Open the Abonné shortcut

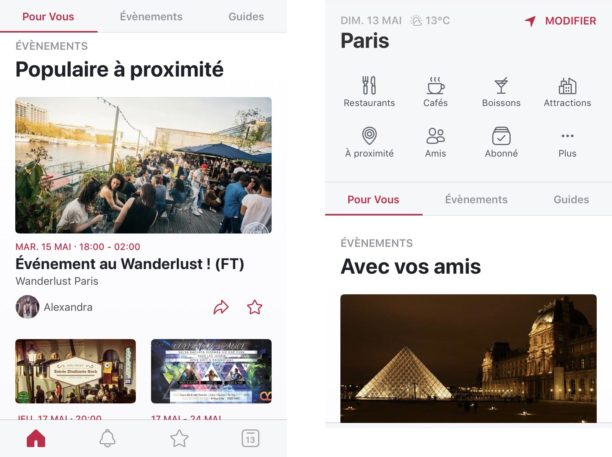(x=501, y=142)
